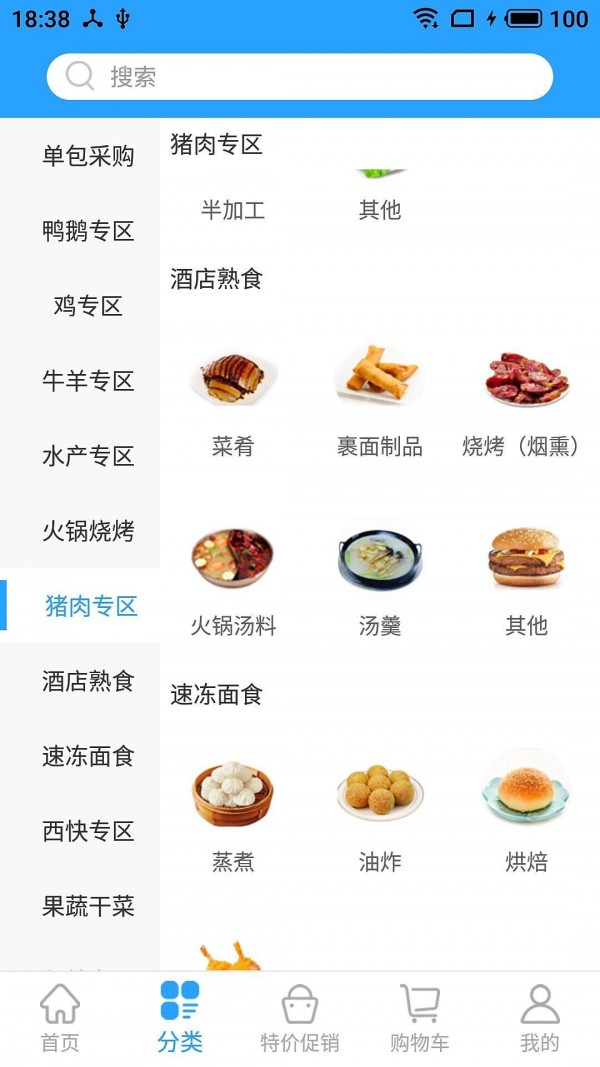Go to the 特价促销 tab
Image resolution: width=600 pixels, height=1067 pixels.
tap(300, 1018)
